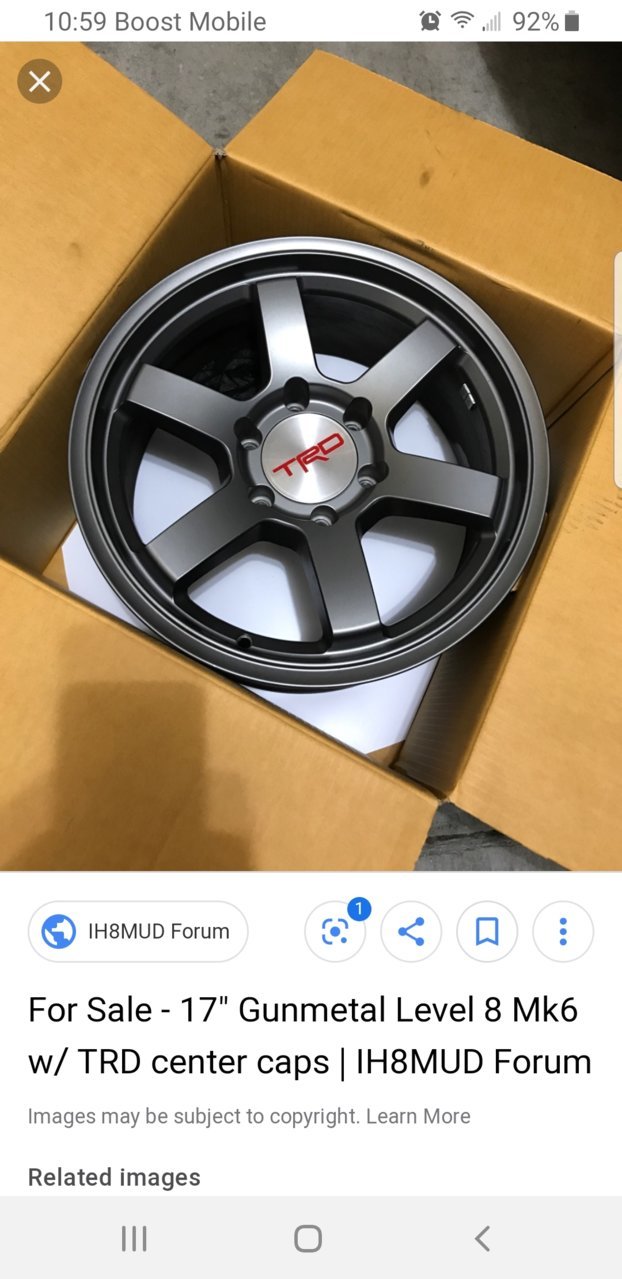622x1279 pixels.
Task: Save image to collections bookmark
Action: [x=487, y=931]
